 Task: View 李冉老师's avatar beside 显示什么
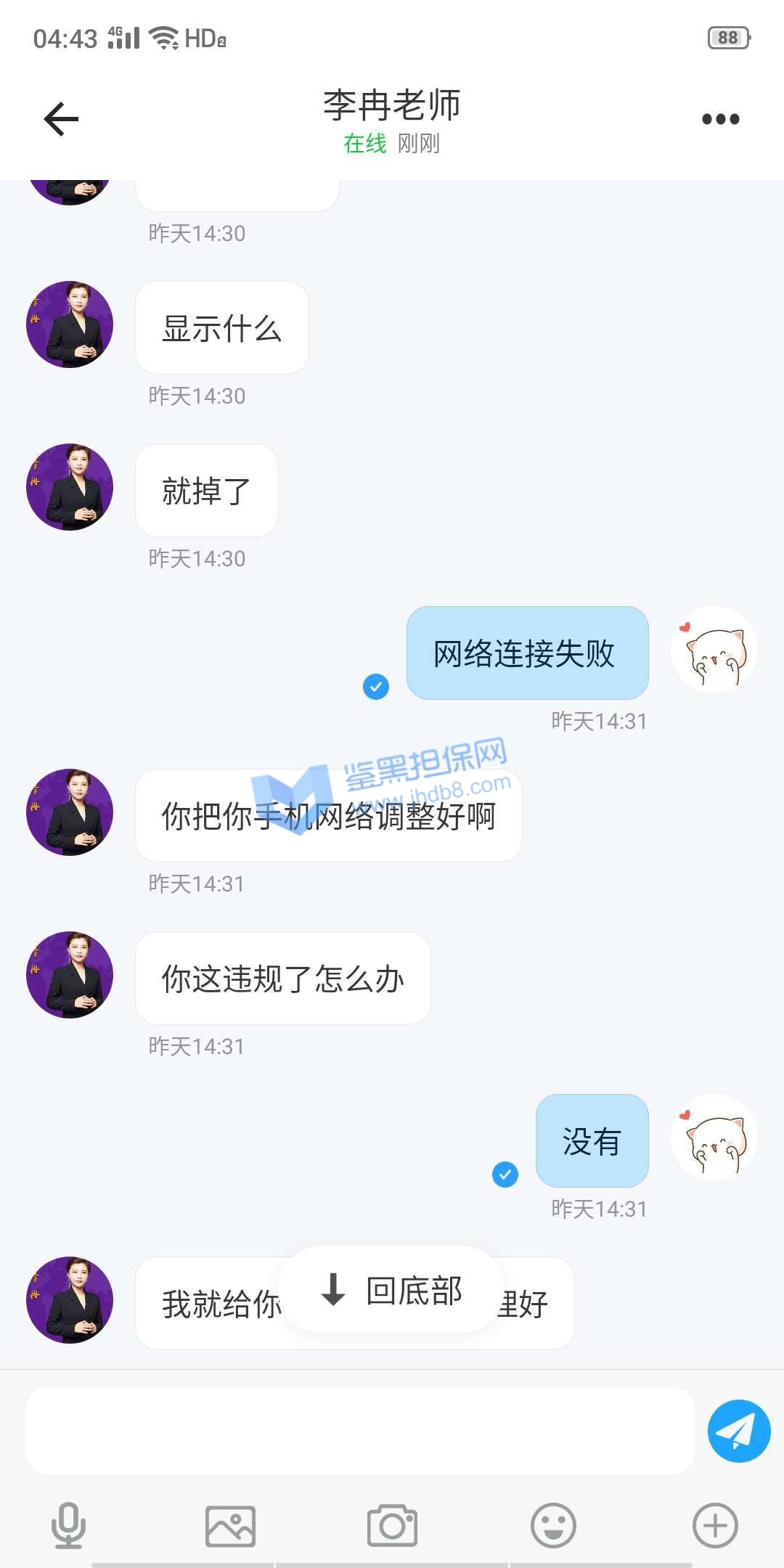point(70,324)
